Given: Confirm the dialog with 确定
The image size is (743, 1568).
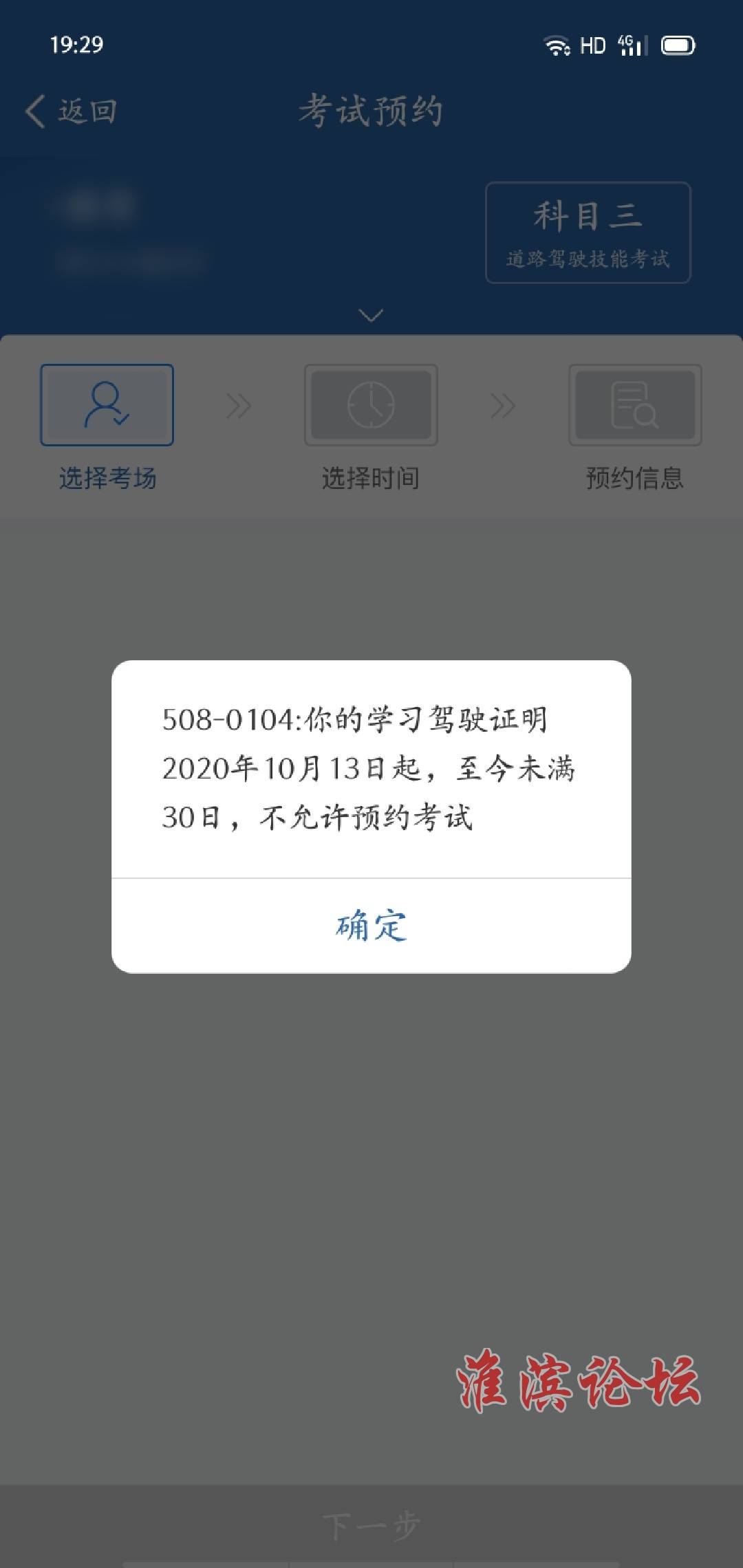Looking at the screenshot, I should point(371,926).
